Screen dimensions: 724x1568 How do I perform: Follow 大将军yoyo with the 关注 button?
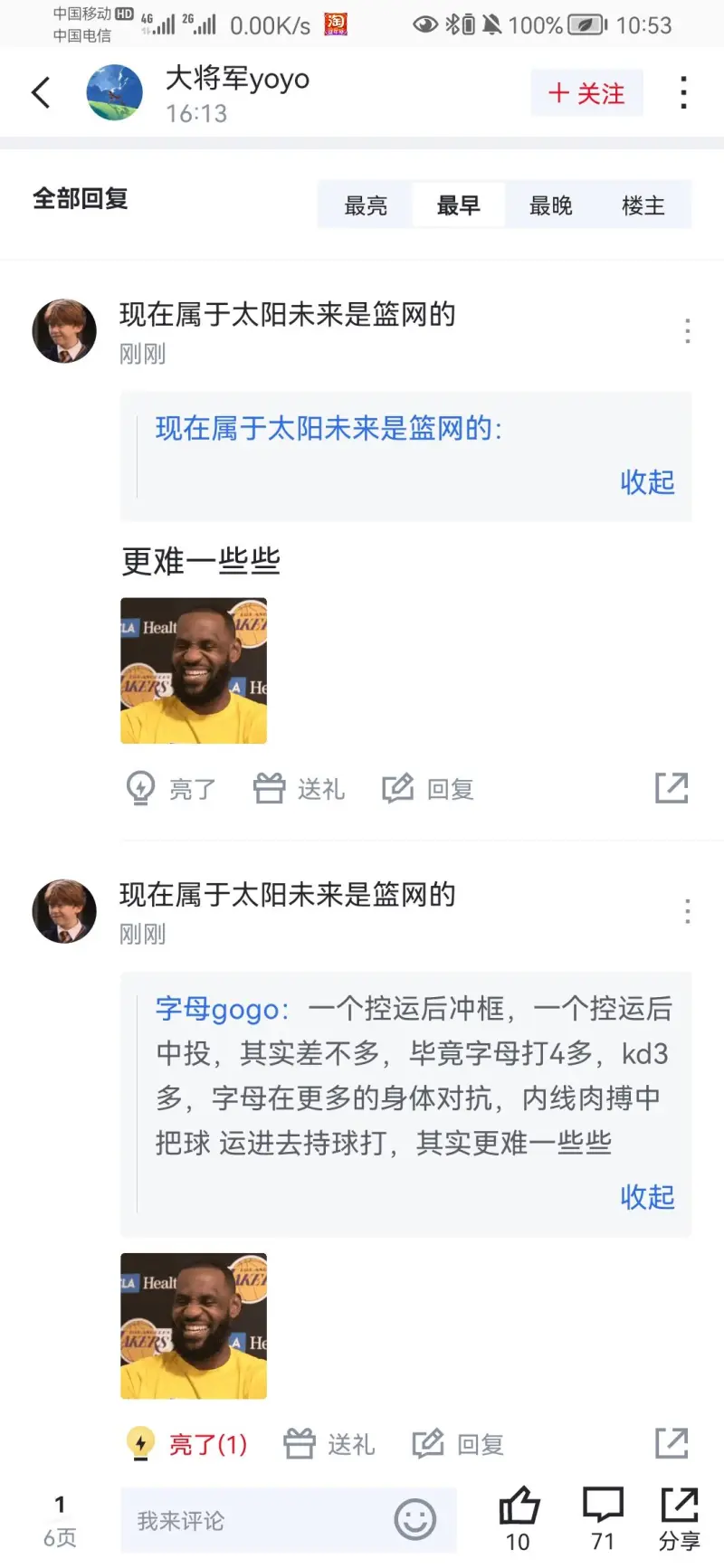pyautogui.click(x=586, y=93)
